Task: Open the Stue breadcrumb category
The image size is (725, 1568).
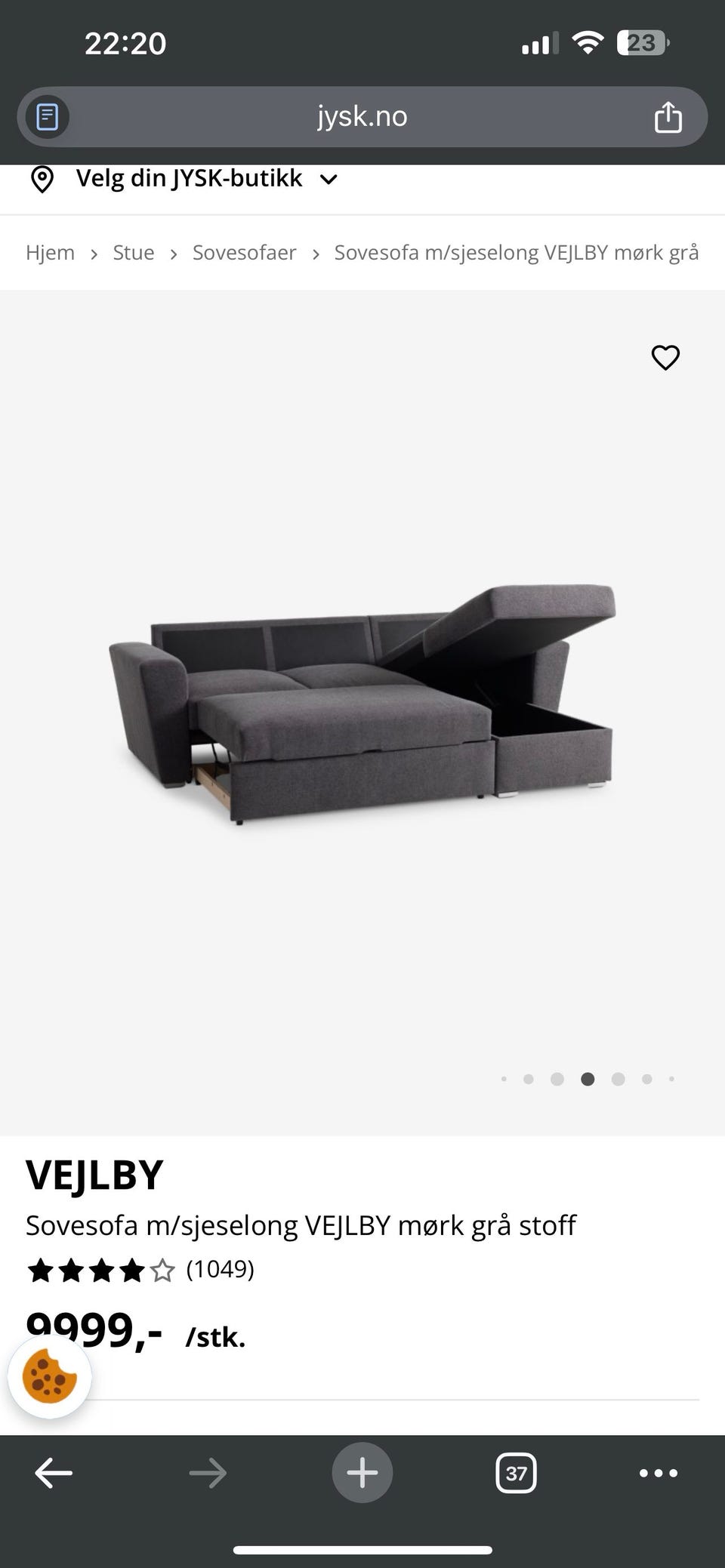Action: (134, 252)
